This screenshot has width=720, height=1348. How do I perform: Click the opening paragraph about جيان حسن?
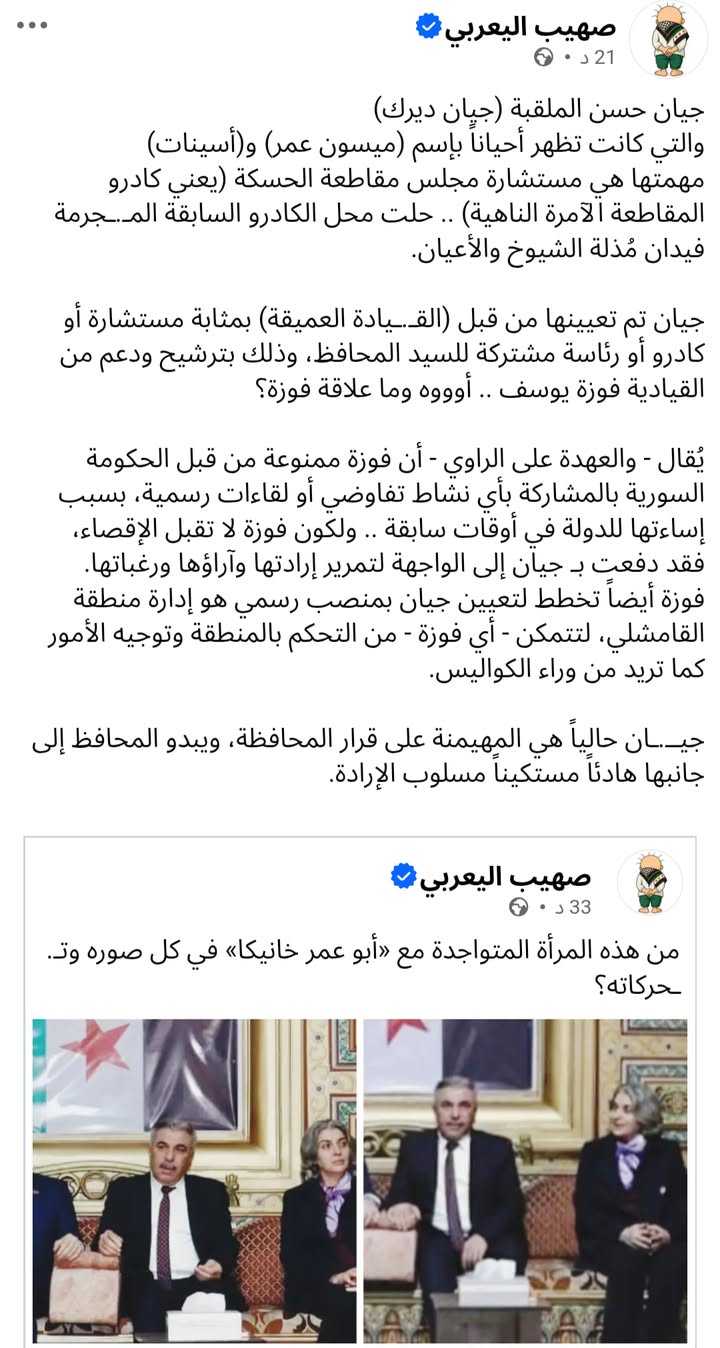[360, 180]
